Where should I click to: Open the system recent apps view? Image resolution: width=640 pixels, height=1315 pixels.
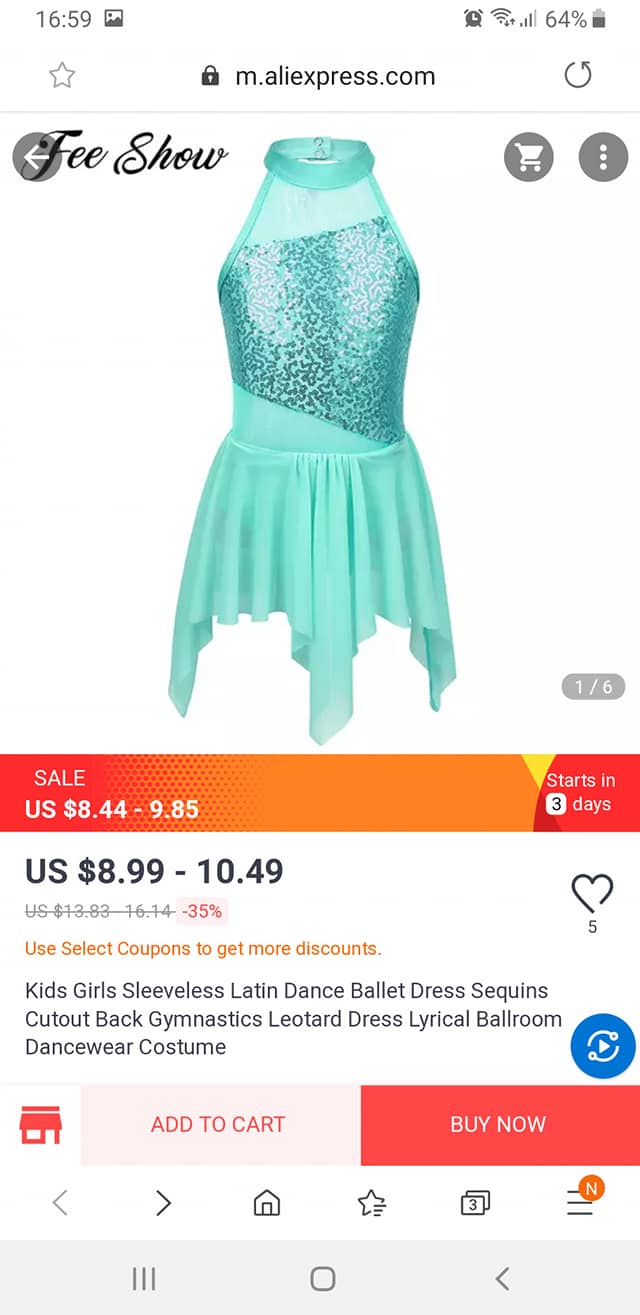[x=144, y=1278]
